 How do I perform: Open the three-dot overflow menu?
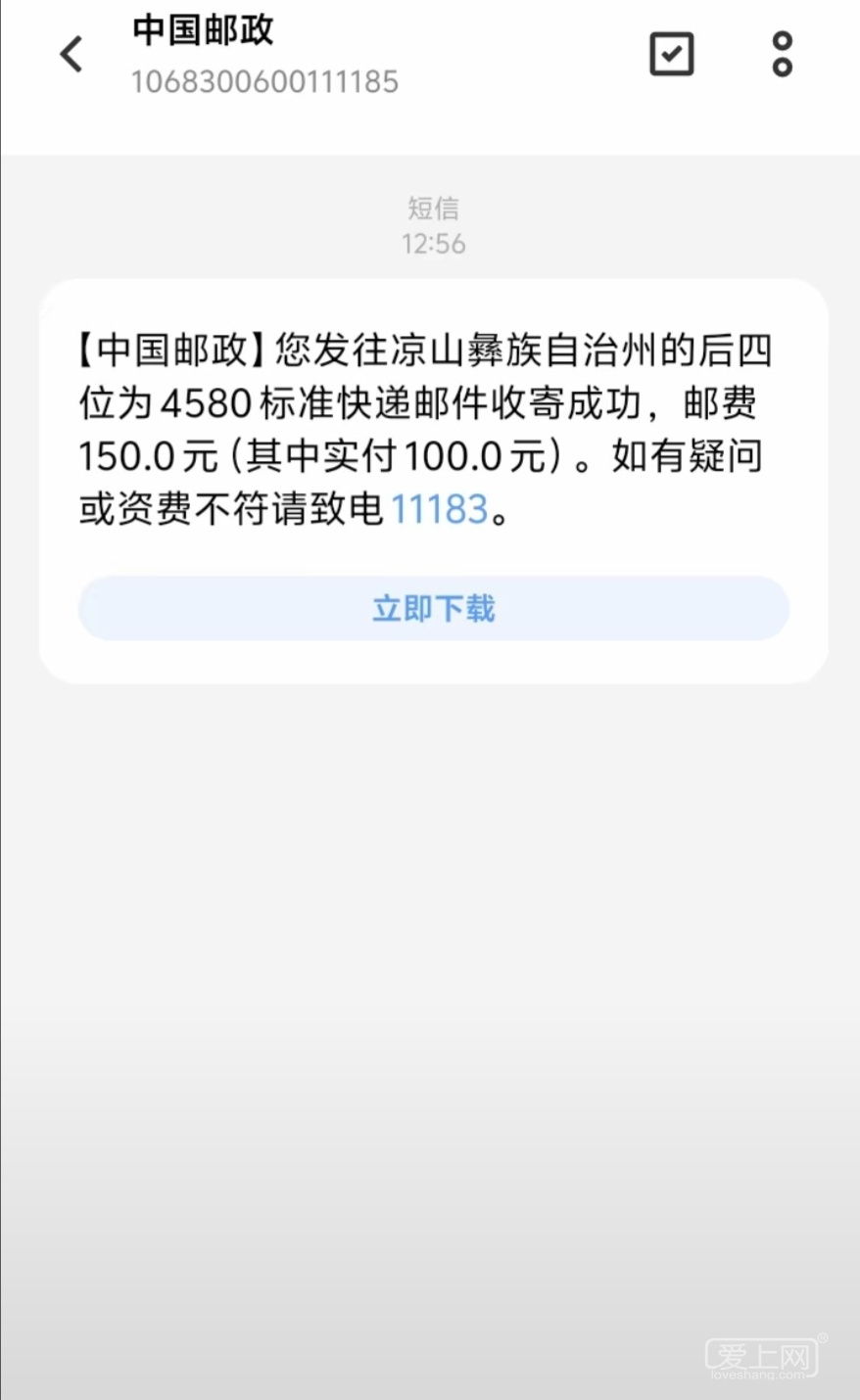tap(782, 55)
